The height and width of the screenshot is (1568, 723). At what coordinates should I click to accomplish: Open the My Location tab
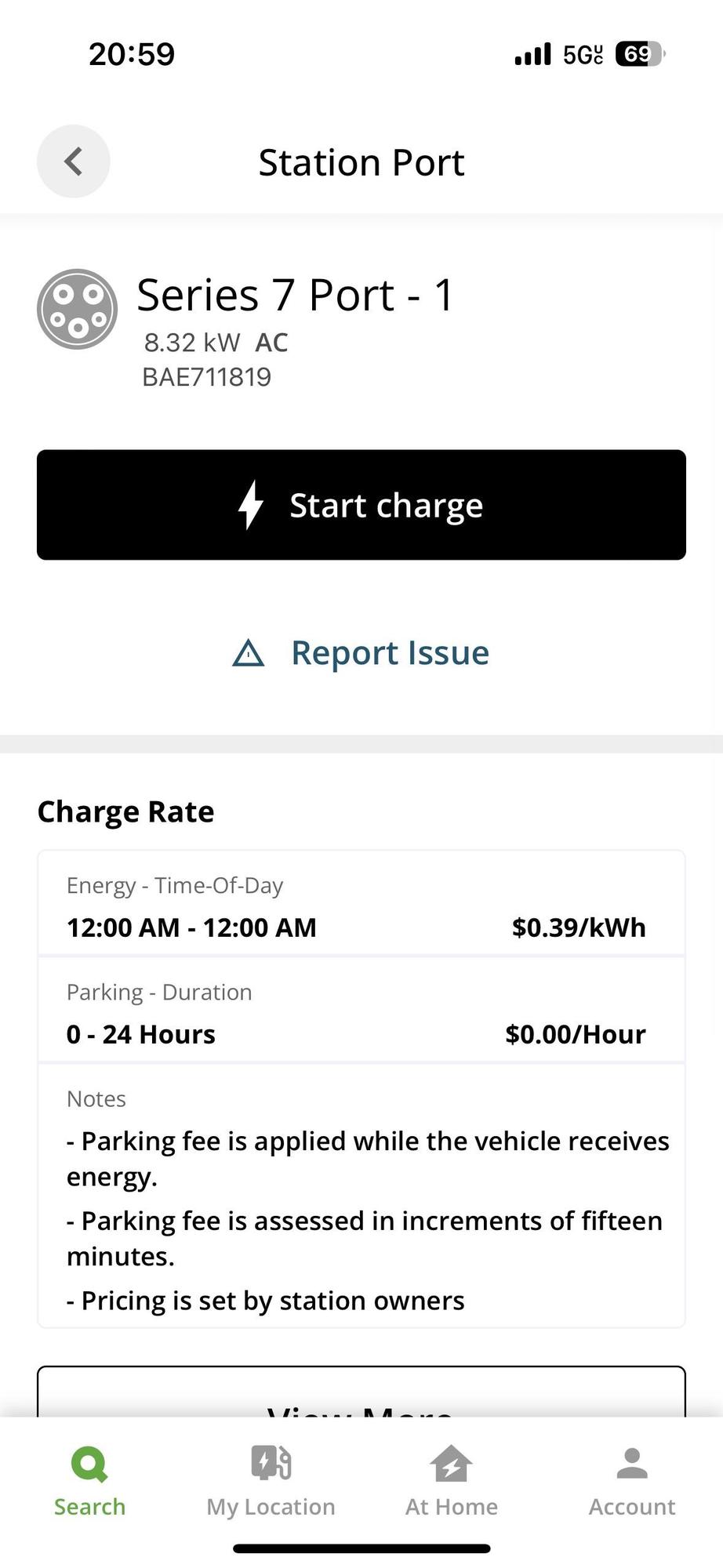point(271,1480)
